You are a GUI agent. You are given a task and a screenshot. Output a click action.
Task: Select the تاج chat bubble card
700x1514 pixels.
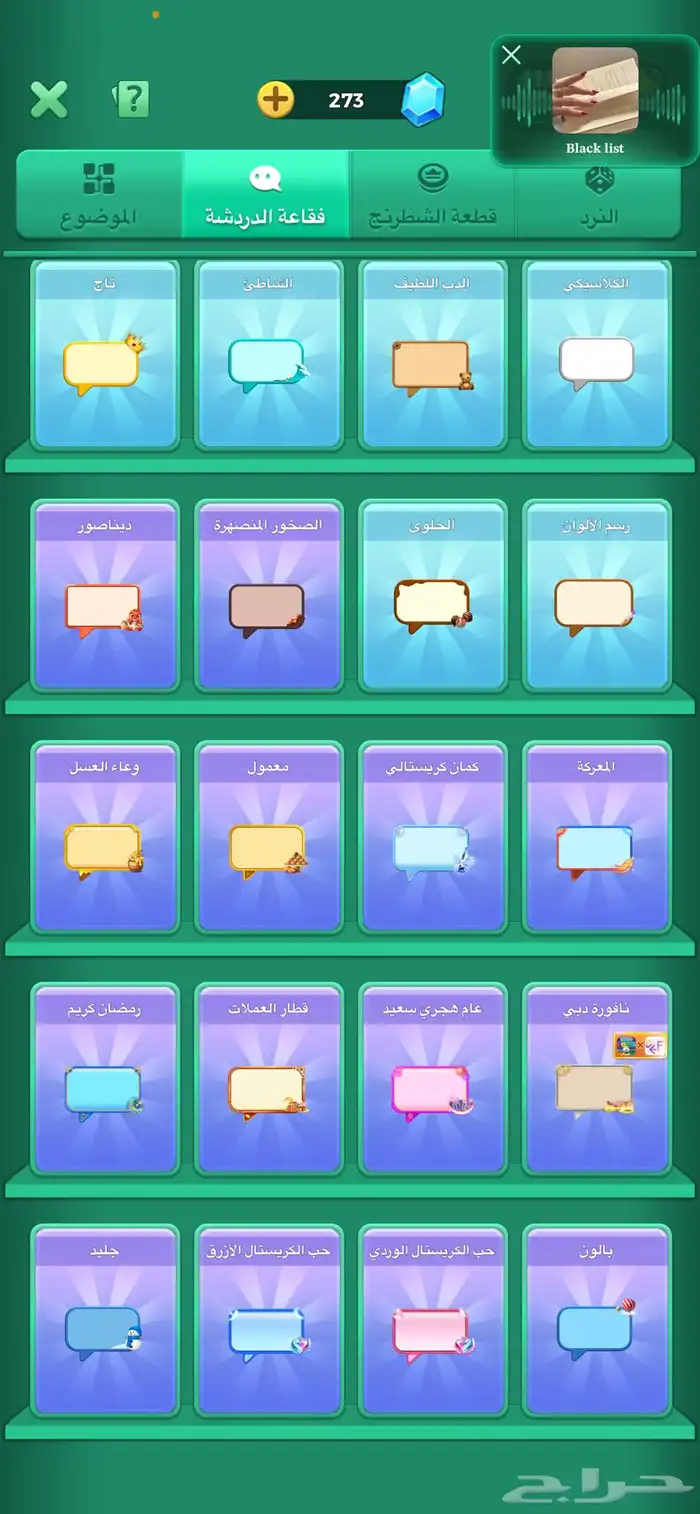point(105,355)
